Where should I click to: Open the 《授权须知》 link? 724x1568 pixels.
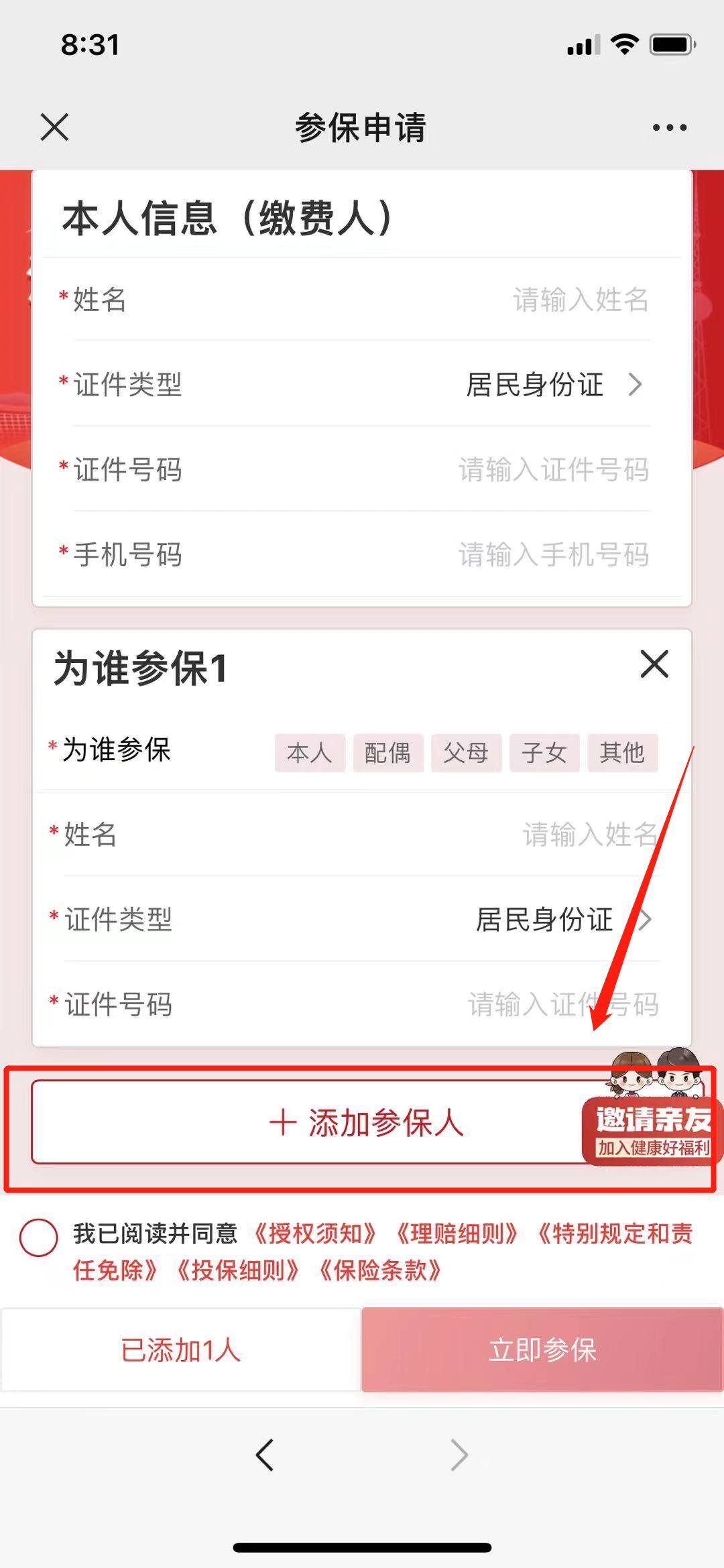point(314,1233)
